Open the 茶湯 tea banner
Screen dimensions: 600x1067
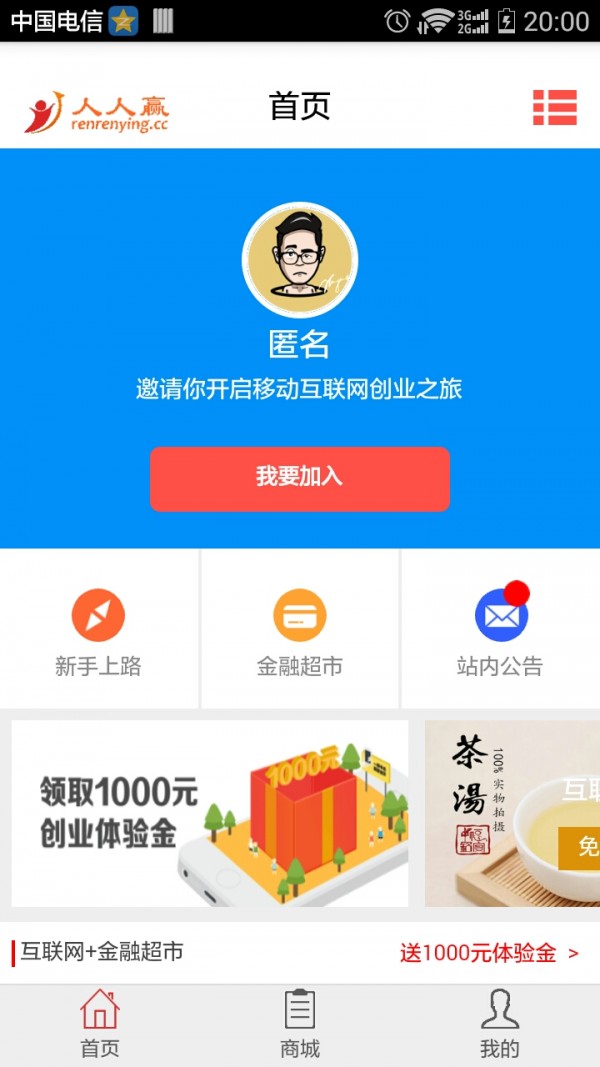click(512, 812)
